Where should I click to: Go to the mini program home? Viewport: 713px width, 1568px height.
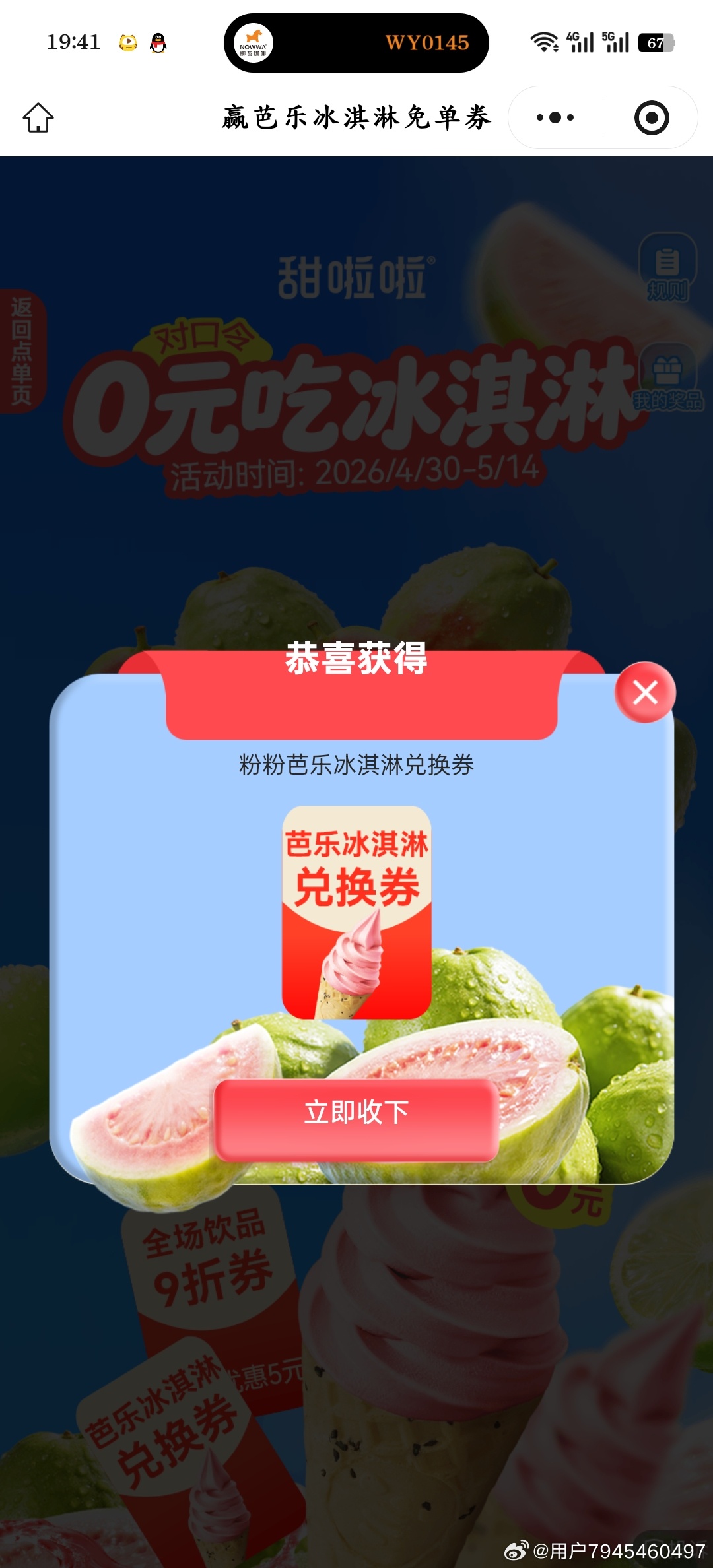(38, 117)
